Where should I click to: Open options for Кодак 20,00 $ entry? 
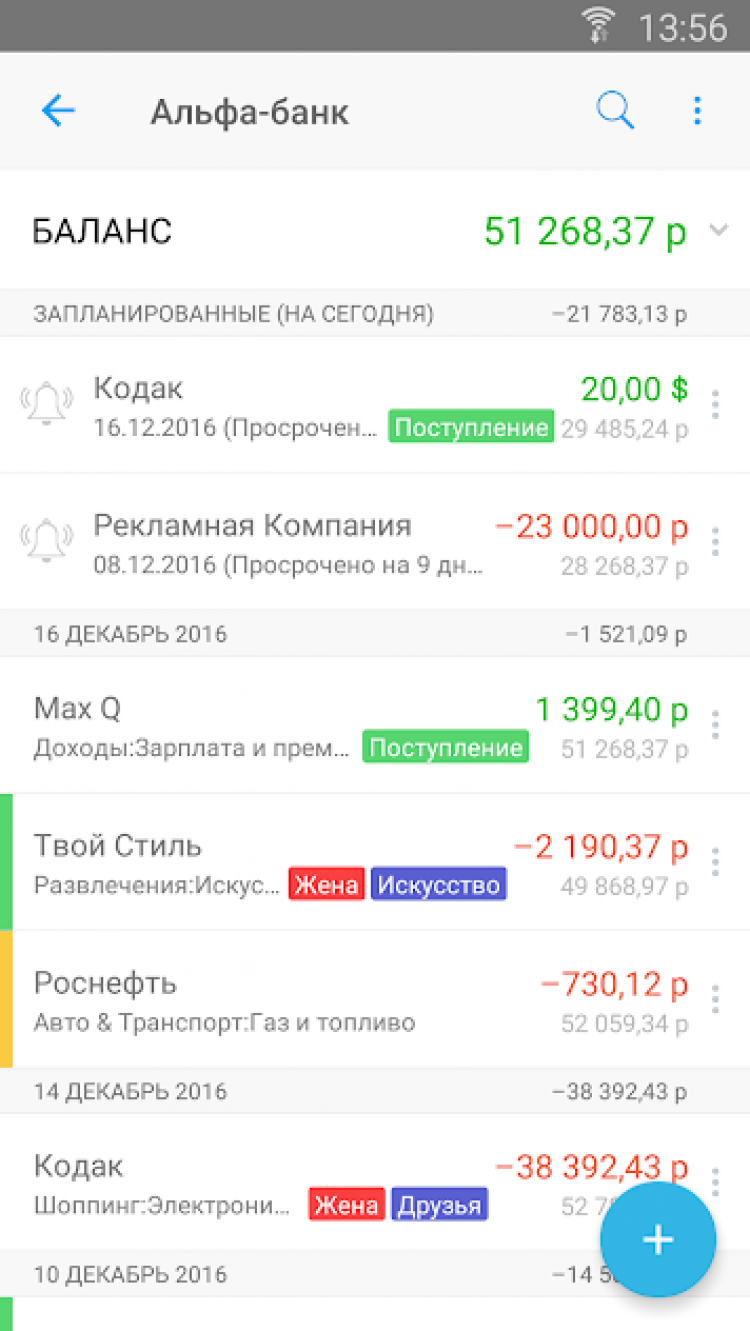point(715,405)
